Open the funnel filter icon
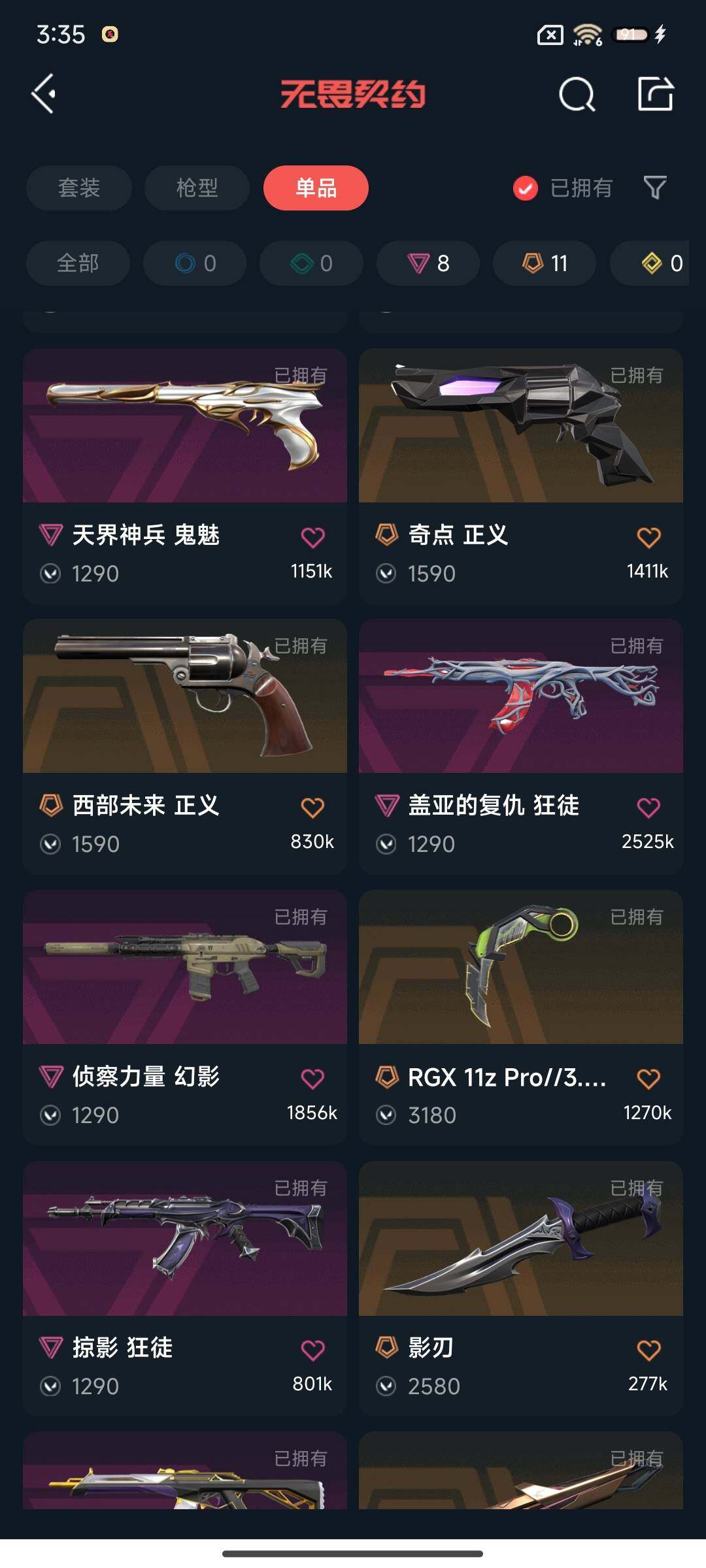The height and width of the screenshot is (1568, 706). tap(654, 188)
